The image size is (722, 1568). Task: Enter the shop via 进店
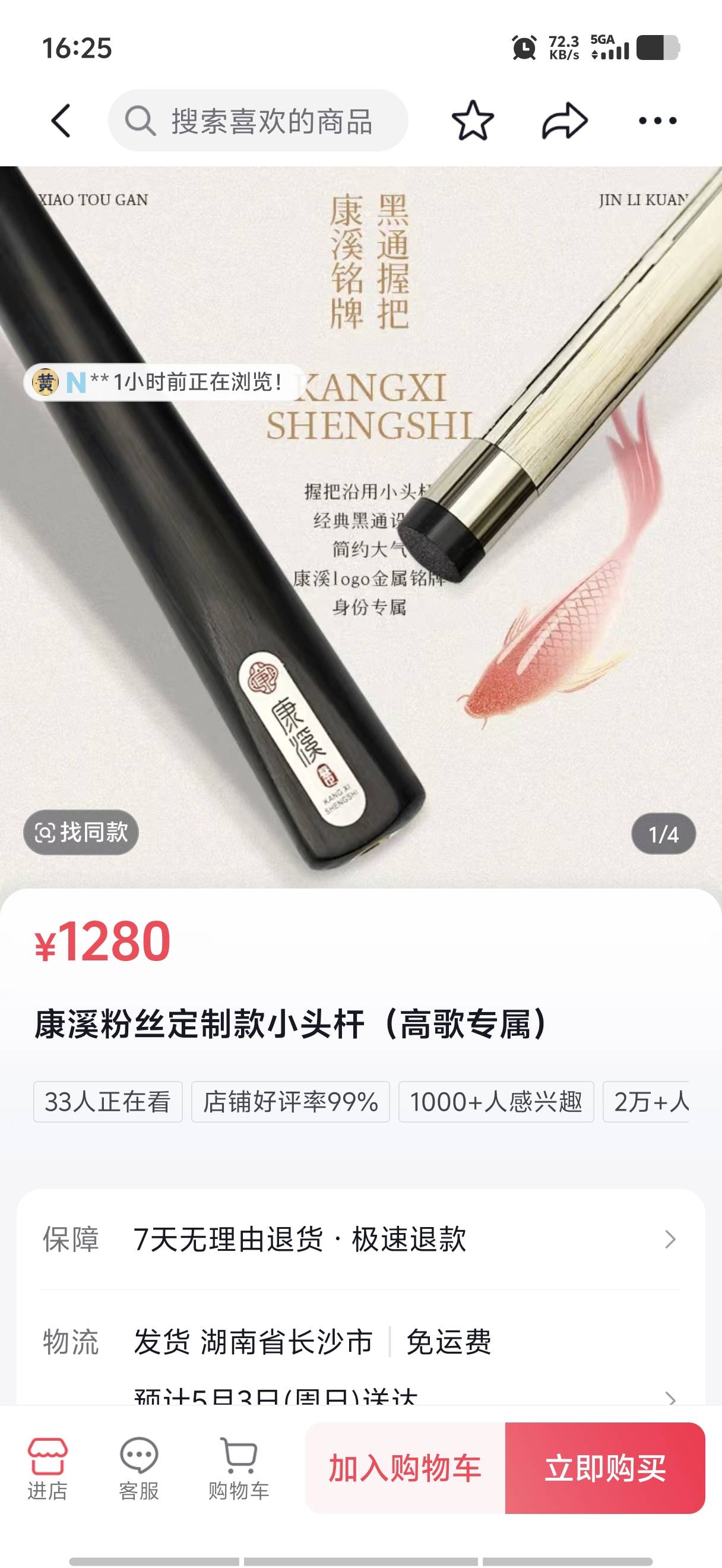coord(47,1468)
